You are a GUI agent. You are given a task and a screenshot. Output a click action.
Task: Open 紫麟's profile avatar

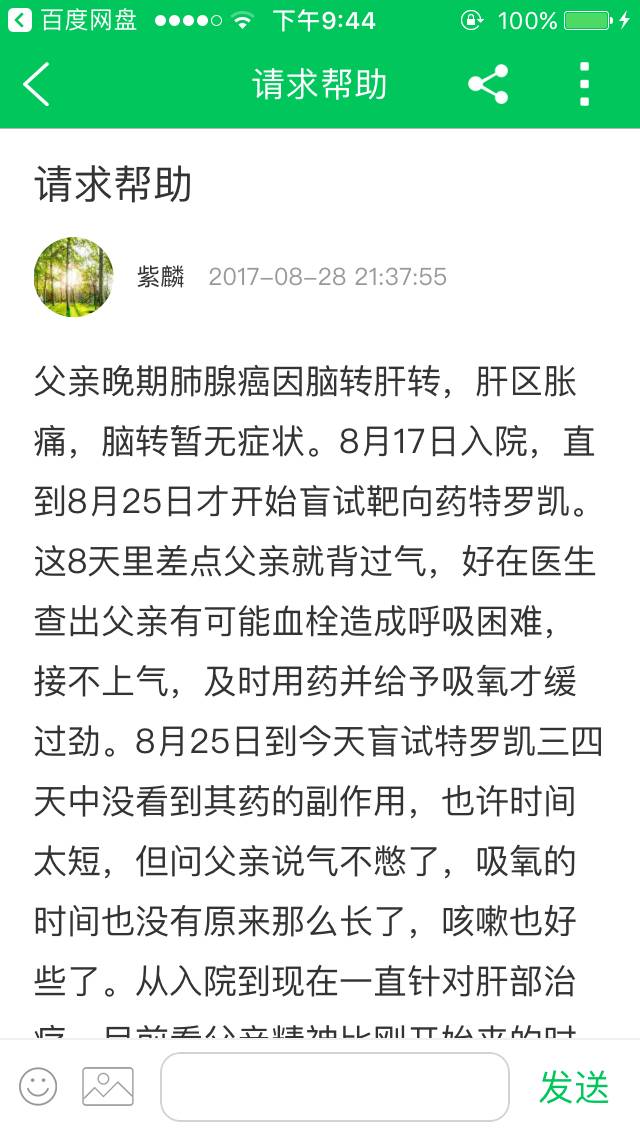[x=74, y=277]
